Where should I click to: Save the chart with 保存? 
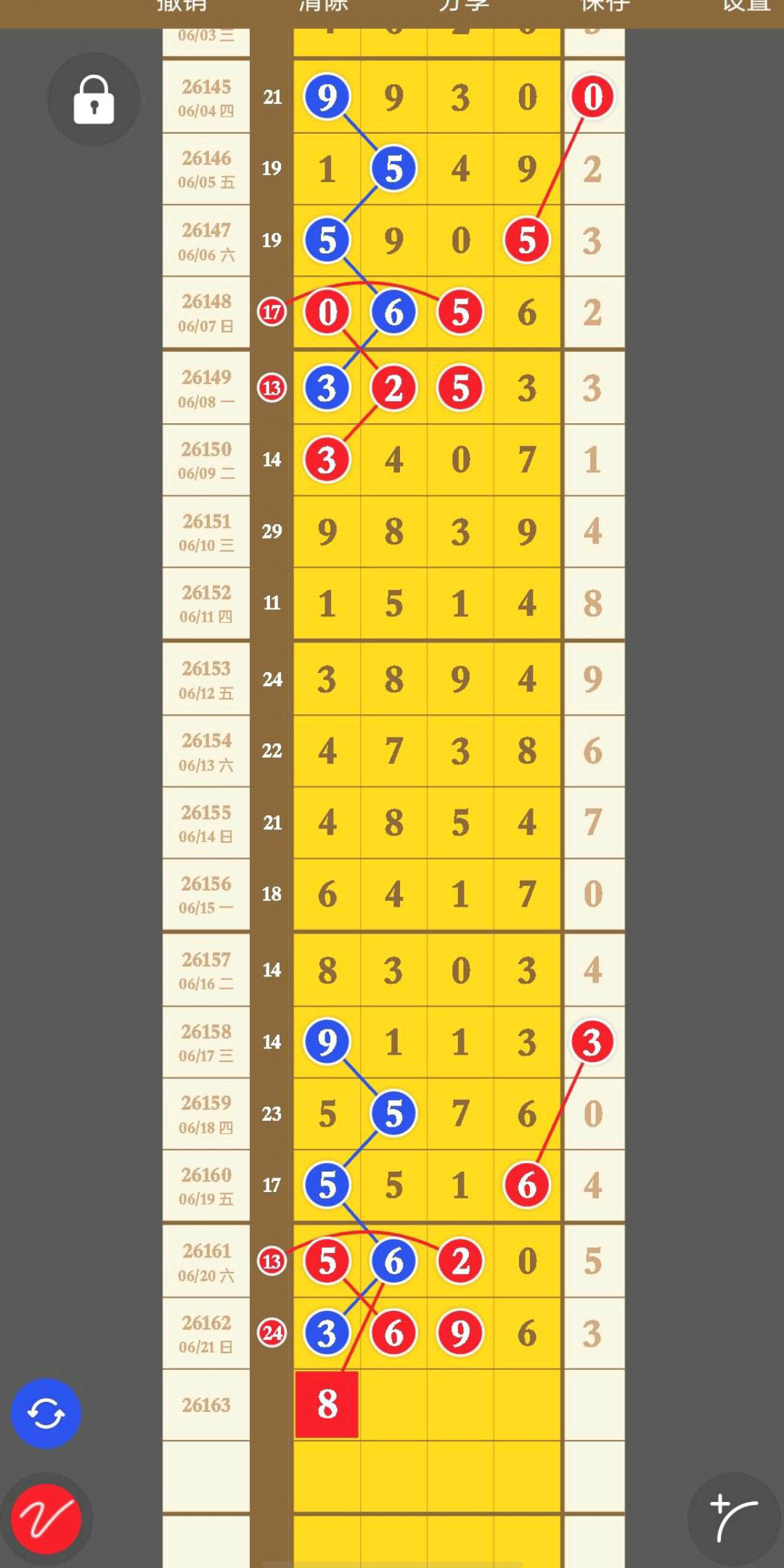[x=605, y=6]
